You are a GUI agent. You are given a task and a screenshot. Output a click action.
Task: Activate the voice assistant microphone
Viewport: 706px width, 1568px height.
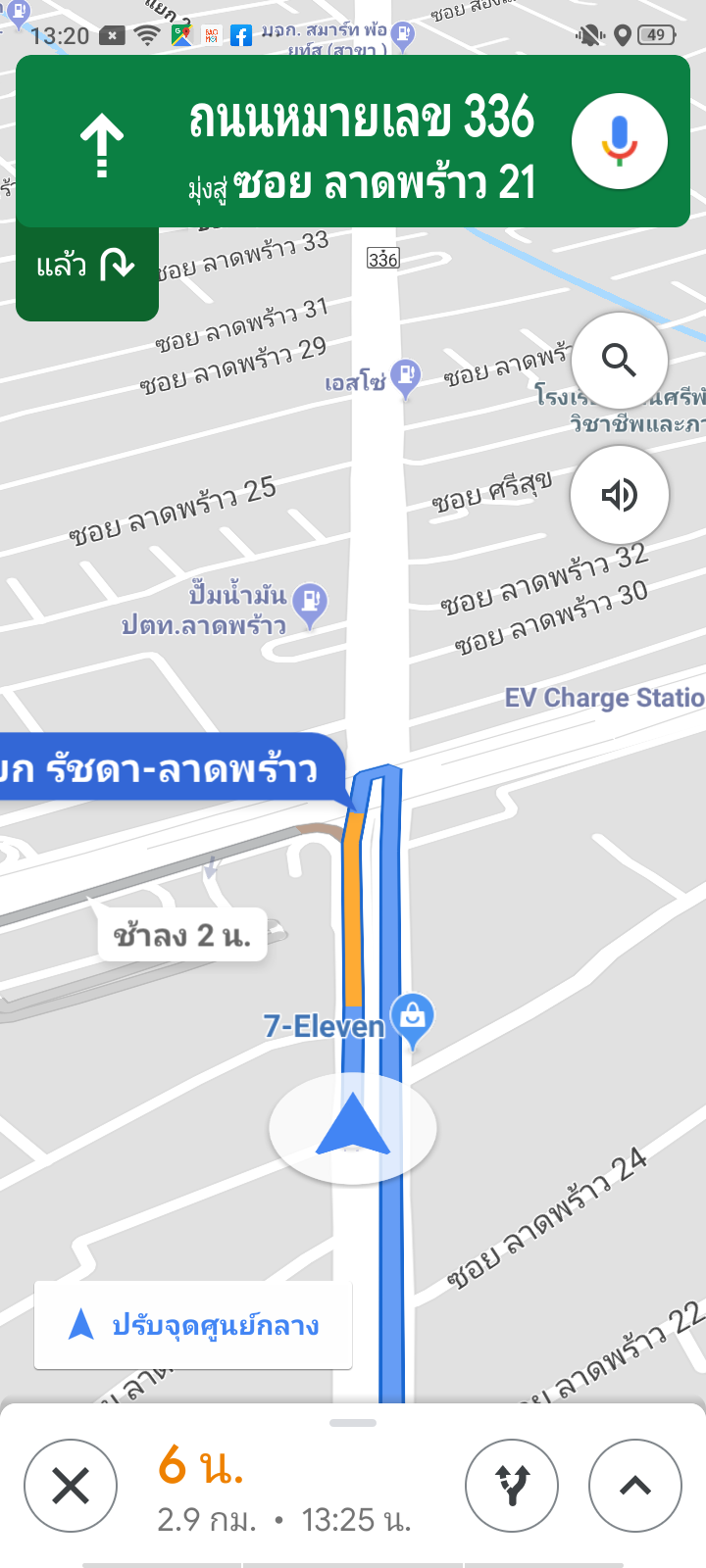click(x=619, y=141)
